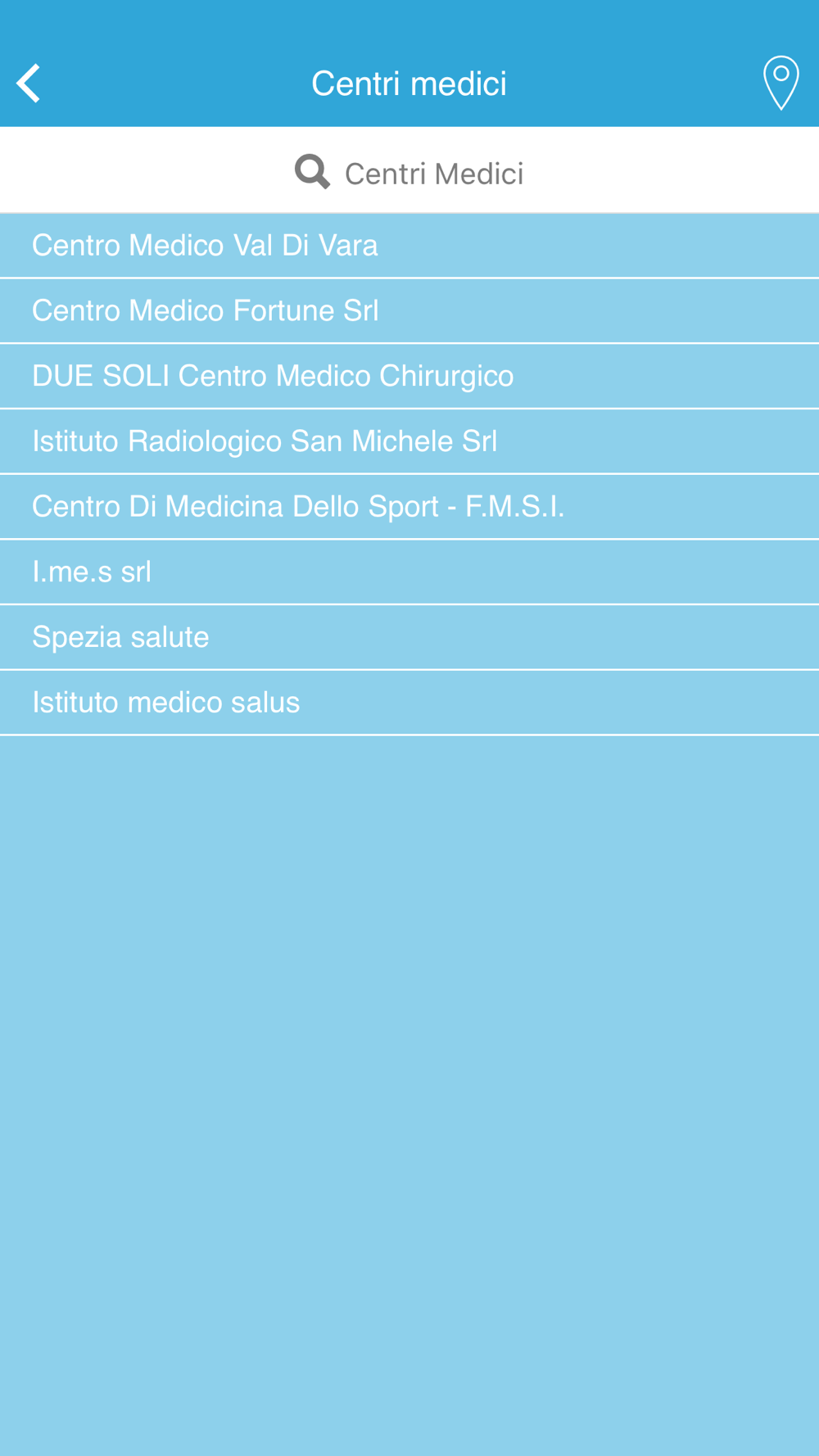Go back using the header arrow
819x1456 pixels.
(29, 84)
